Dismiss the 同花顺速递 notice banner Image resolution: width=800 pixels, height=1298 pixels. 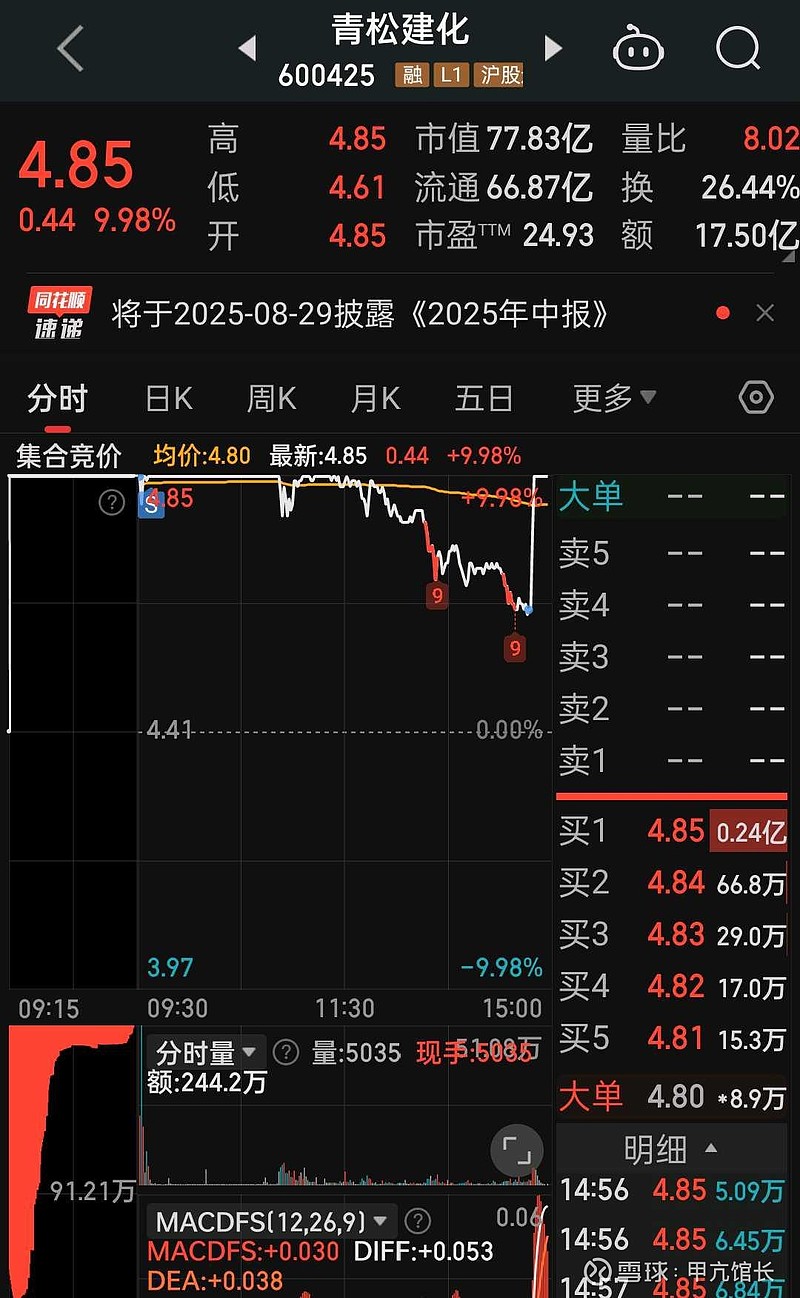pos(765,314)
